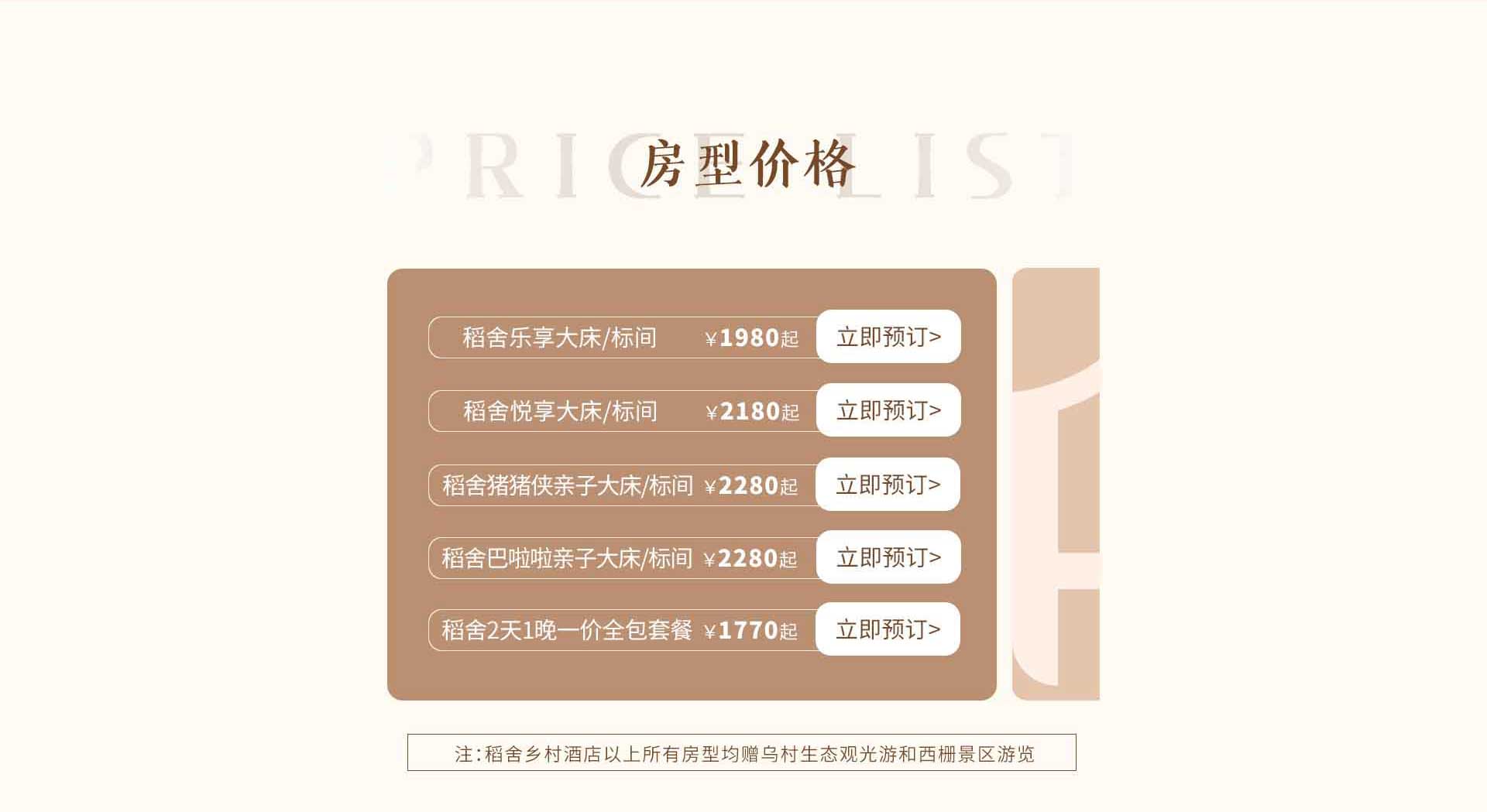Open the partially visible next price card
The image size is (1487, 812).
click(x=1056, y=484)
